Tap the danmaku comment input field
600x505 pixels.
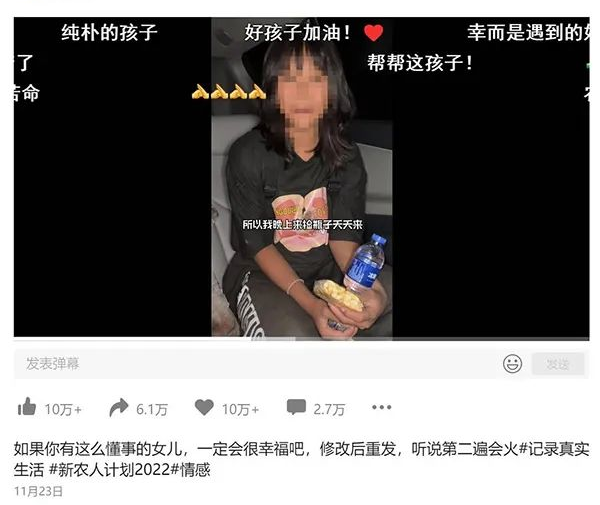coord(250,363)
